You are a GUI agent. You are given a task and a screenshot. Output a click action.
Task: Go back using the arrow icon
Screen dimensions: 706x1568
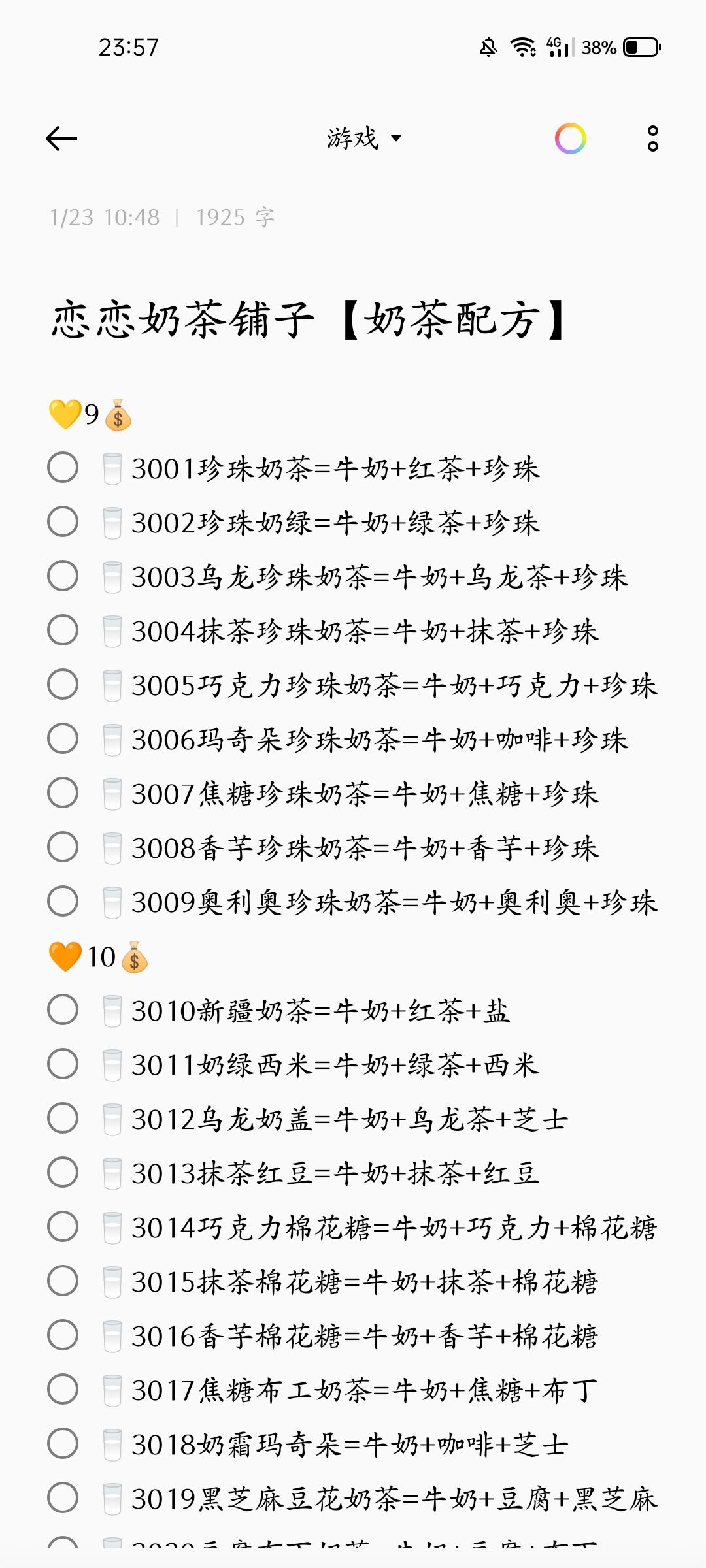pos(62,139)
